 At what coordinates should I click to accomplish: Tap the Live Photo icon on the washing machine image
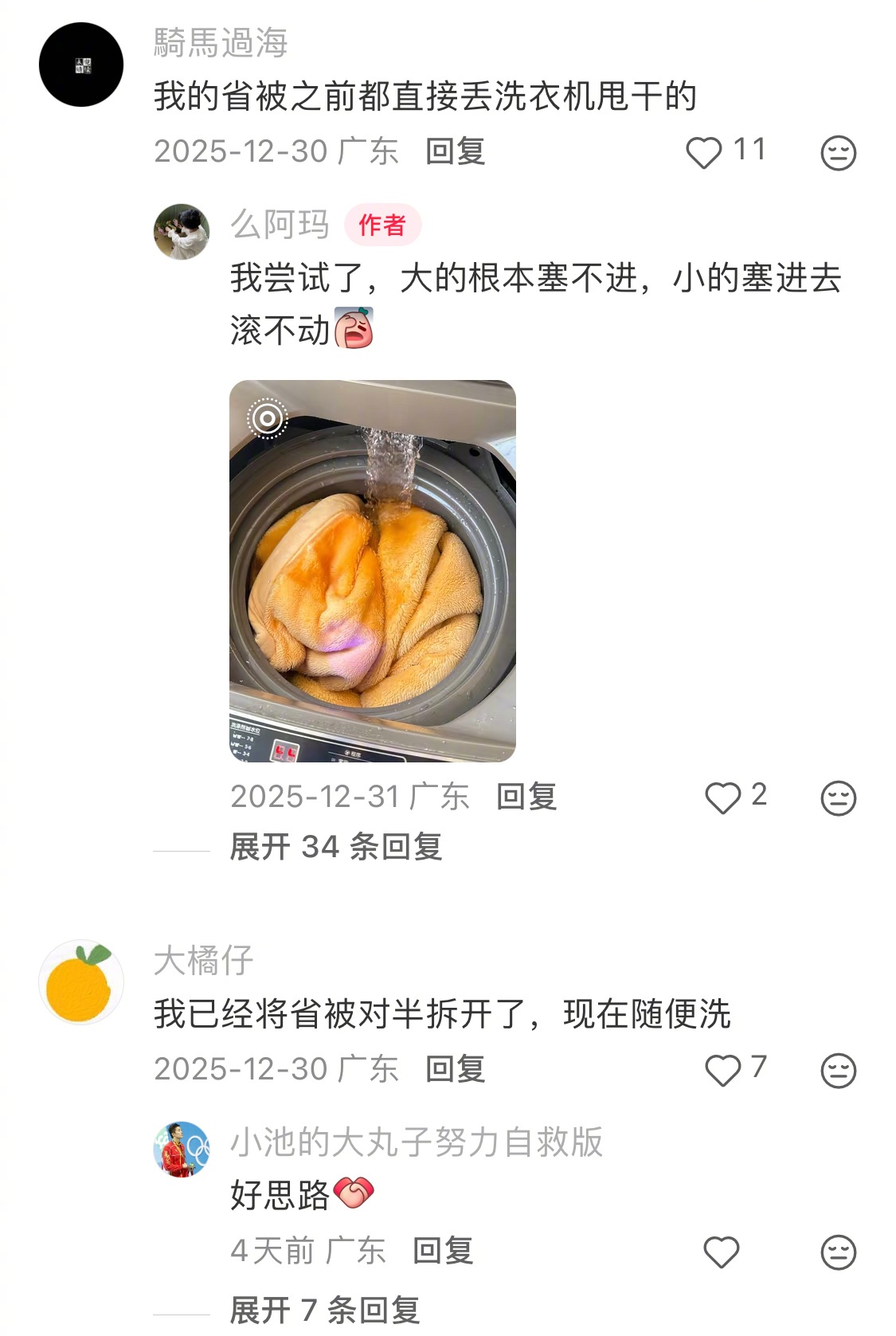pos(267,417)
